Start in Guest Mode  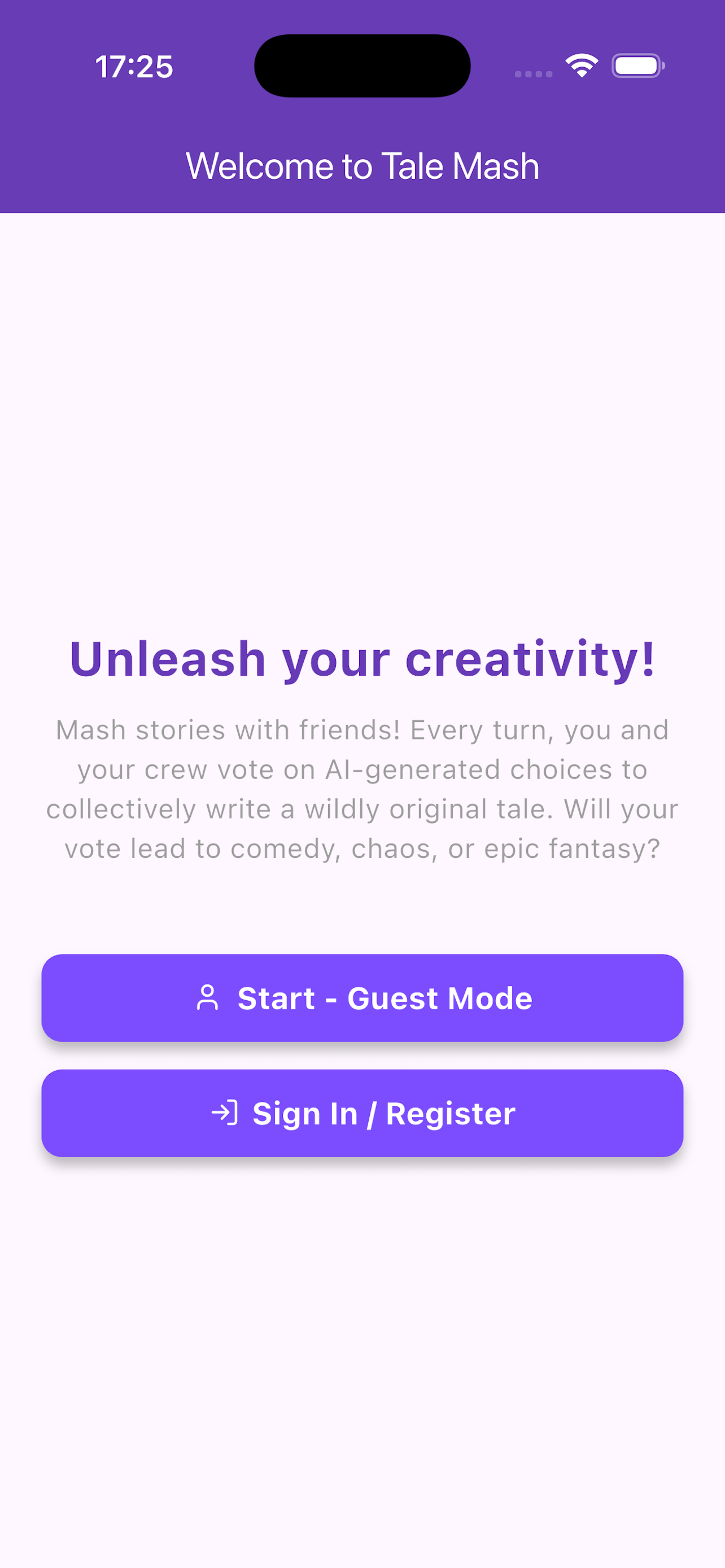pyautogui.click(x=362, y=998)
